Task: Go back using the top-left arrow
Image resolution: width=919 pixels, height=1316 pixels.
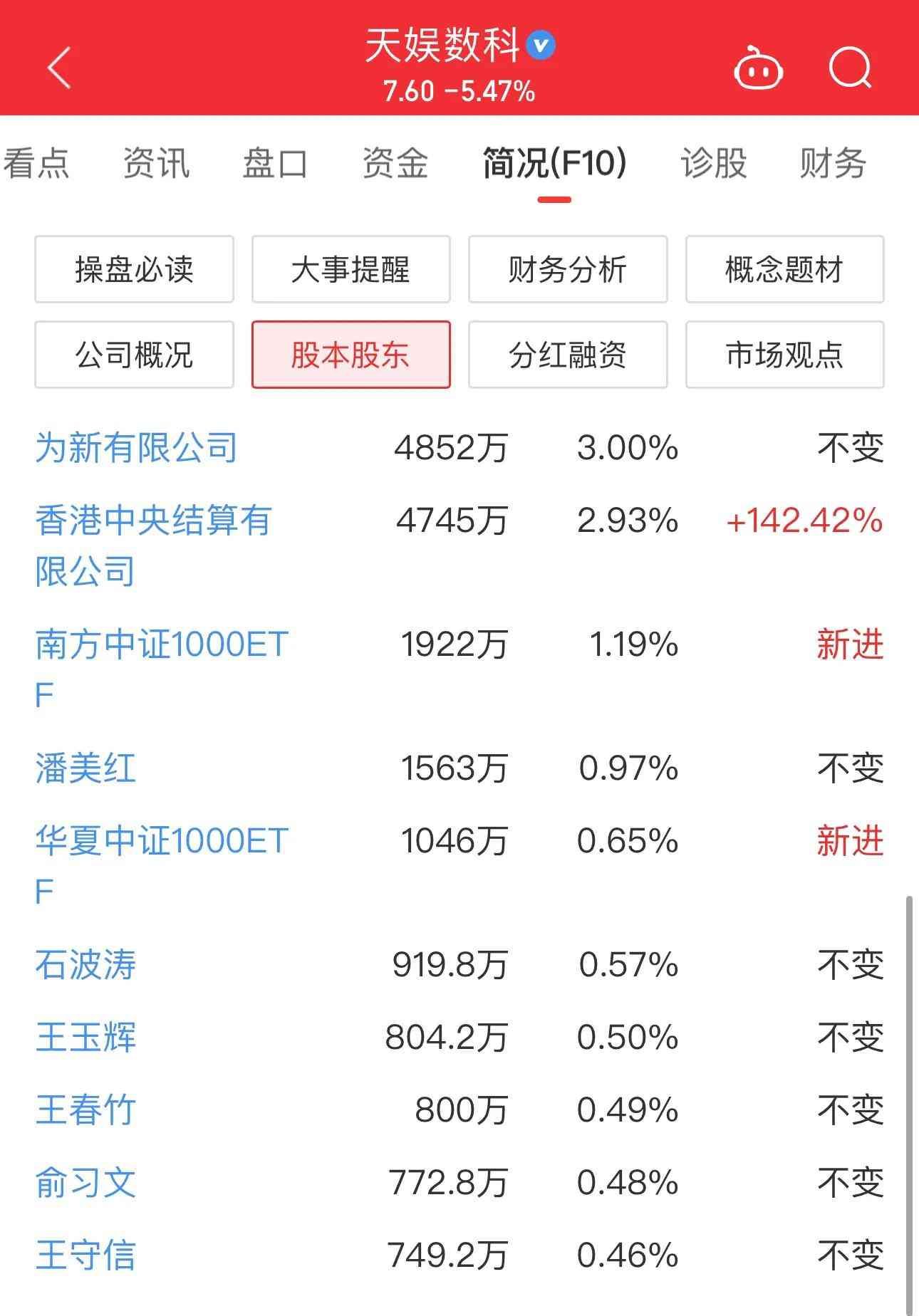Action: click(x=60, y=68)
